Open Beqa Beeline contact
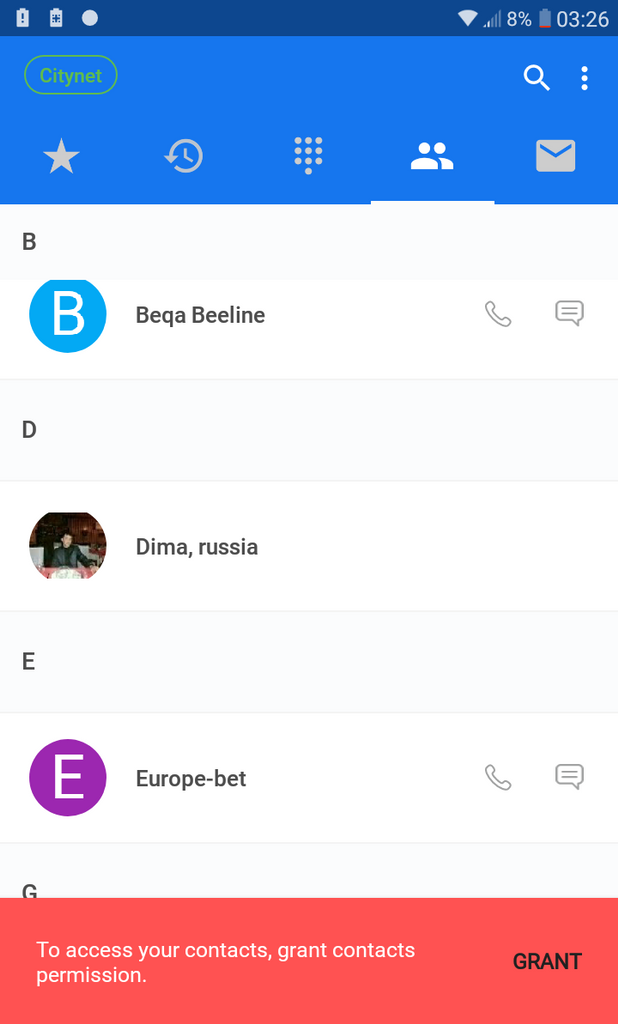The width and height of the screenshot is (618, 1024). [x=200, y=316]
